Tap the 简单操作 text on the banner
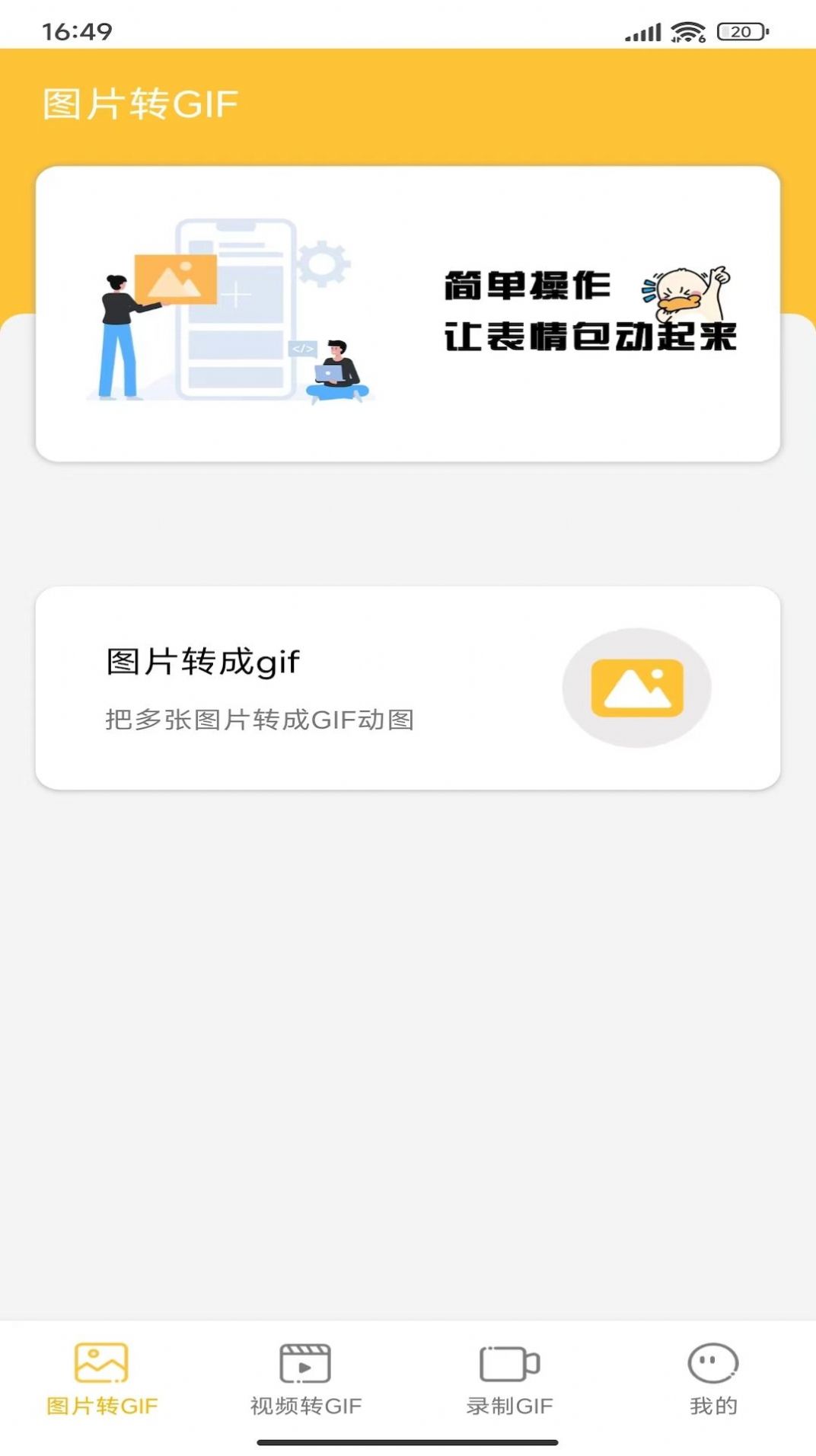The height and width of the screenshot is (1456, 816). coord(525,288)
